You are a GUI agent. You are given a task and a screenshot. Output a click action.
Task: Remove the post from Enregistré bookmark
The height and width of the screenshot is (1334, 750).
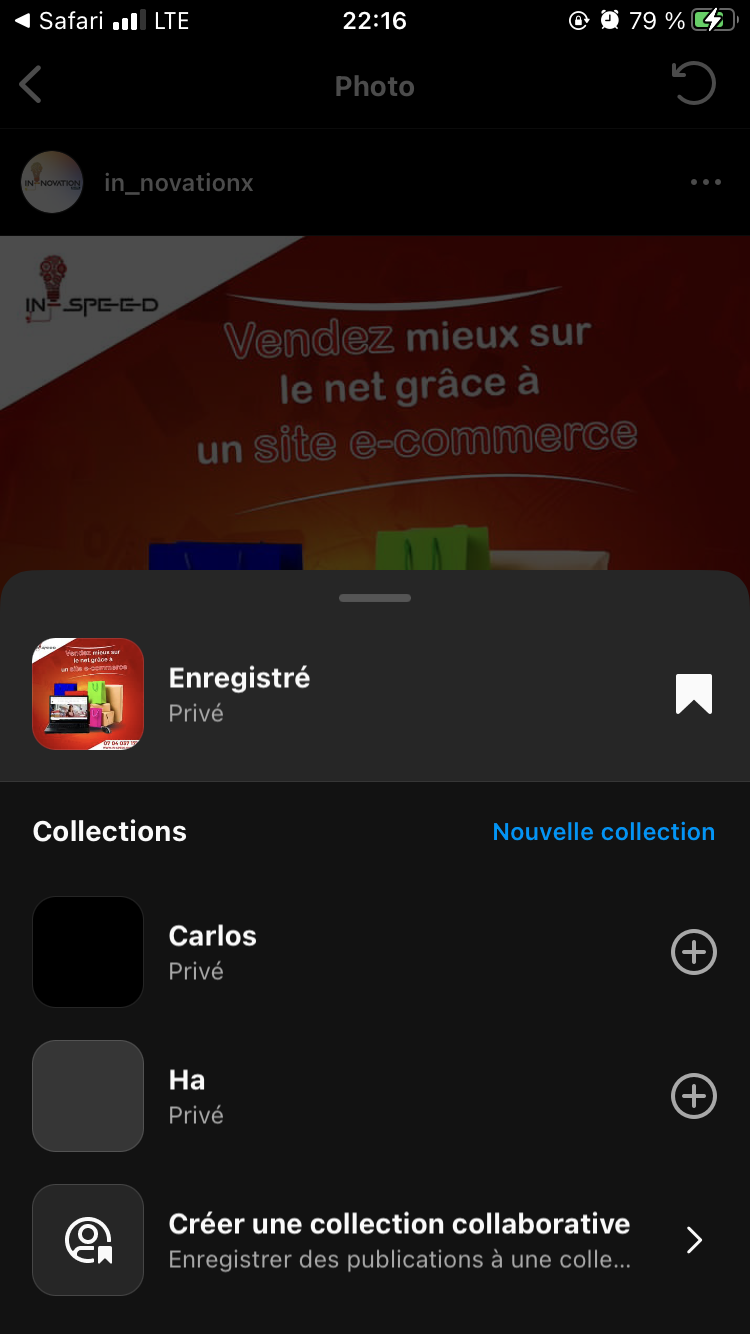coord(693,694)
